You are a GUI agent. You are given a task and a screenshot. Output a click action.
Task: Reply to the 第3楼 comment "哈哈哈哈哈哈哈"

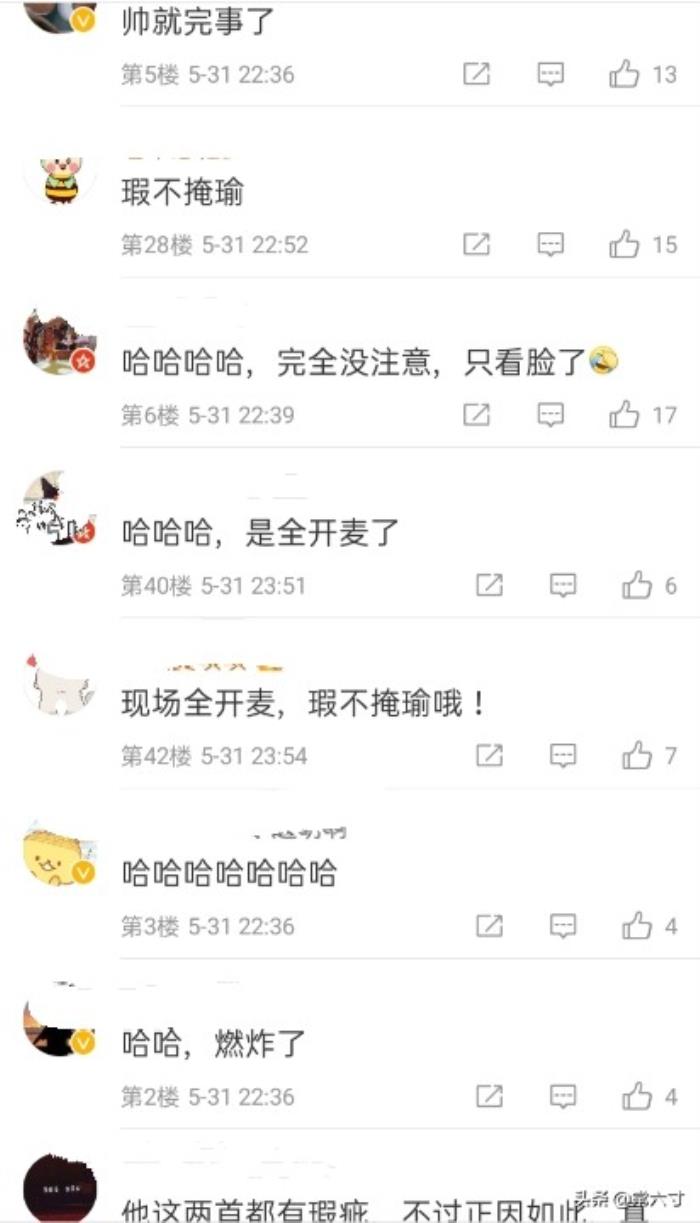pyautogui.click(x=563, y=926)
